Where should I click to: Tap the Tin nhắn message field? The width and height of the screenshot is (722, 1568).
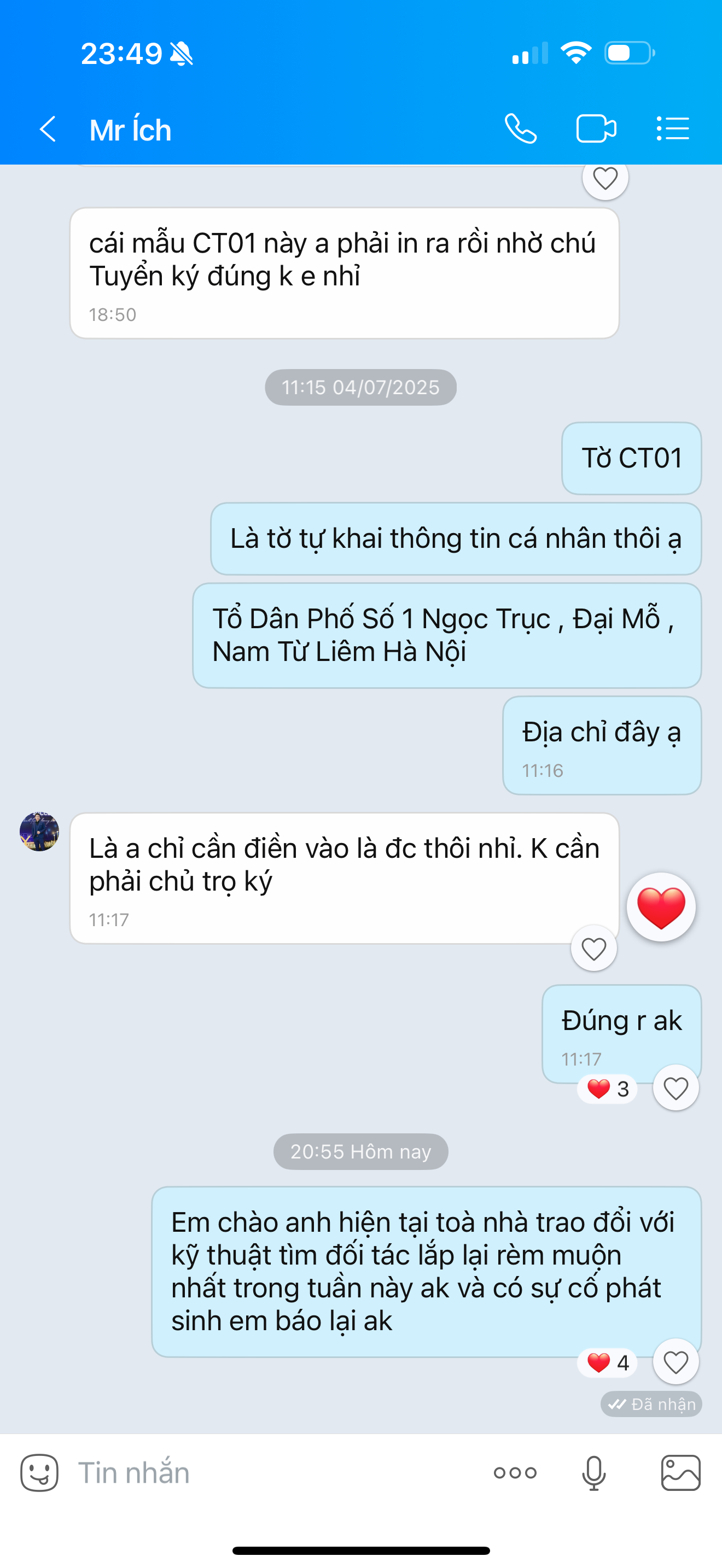pyautogui.click(x=274, y=1472)
